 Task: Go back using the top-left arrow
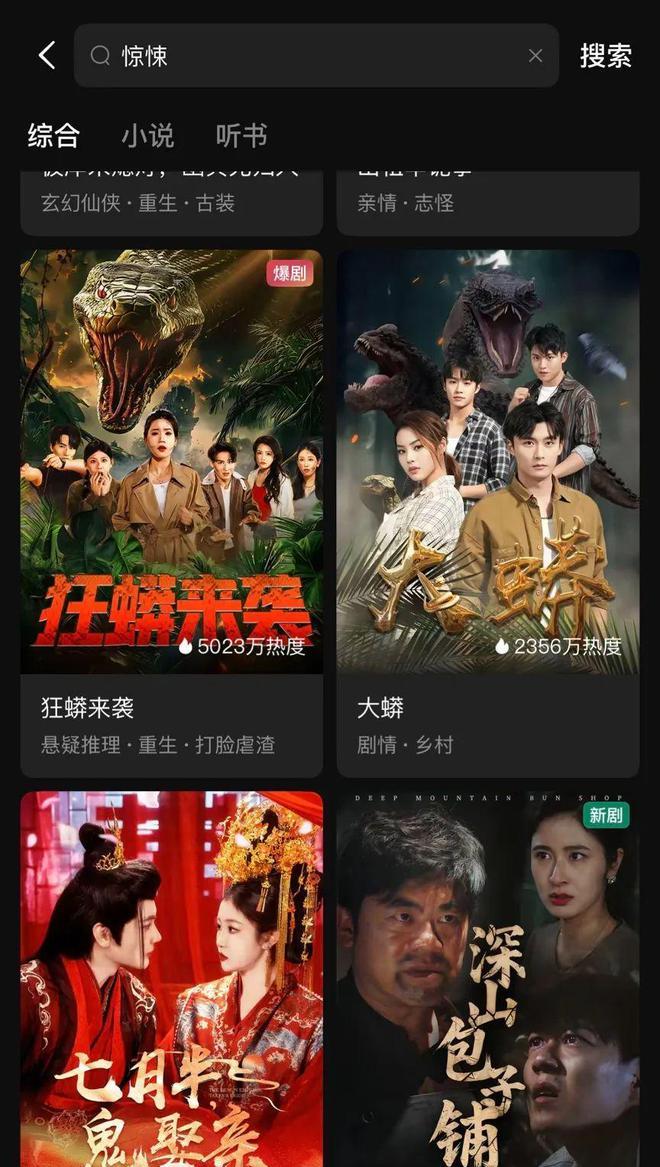pyautogui.click(x=46, y=56)
